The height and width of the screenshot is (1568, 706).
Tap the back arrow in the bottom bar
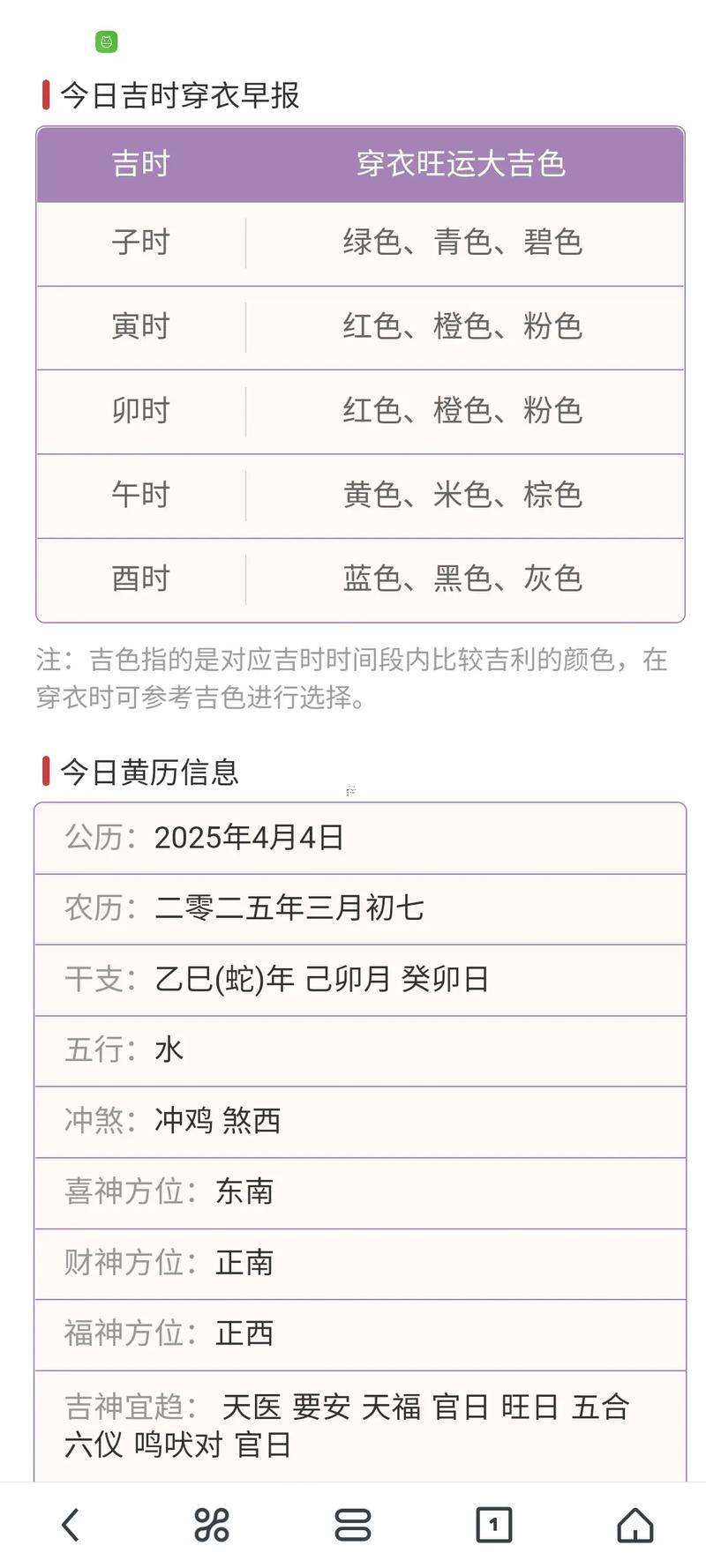coord(71,1524)
